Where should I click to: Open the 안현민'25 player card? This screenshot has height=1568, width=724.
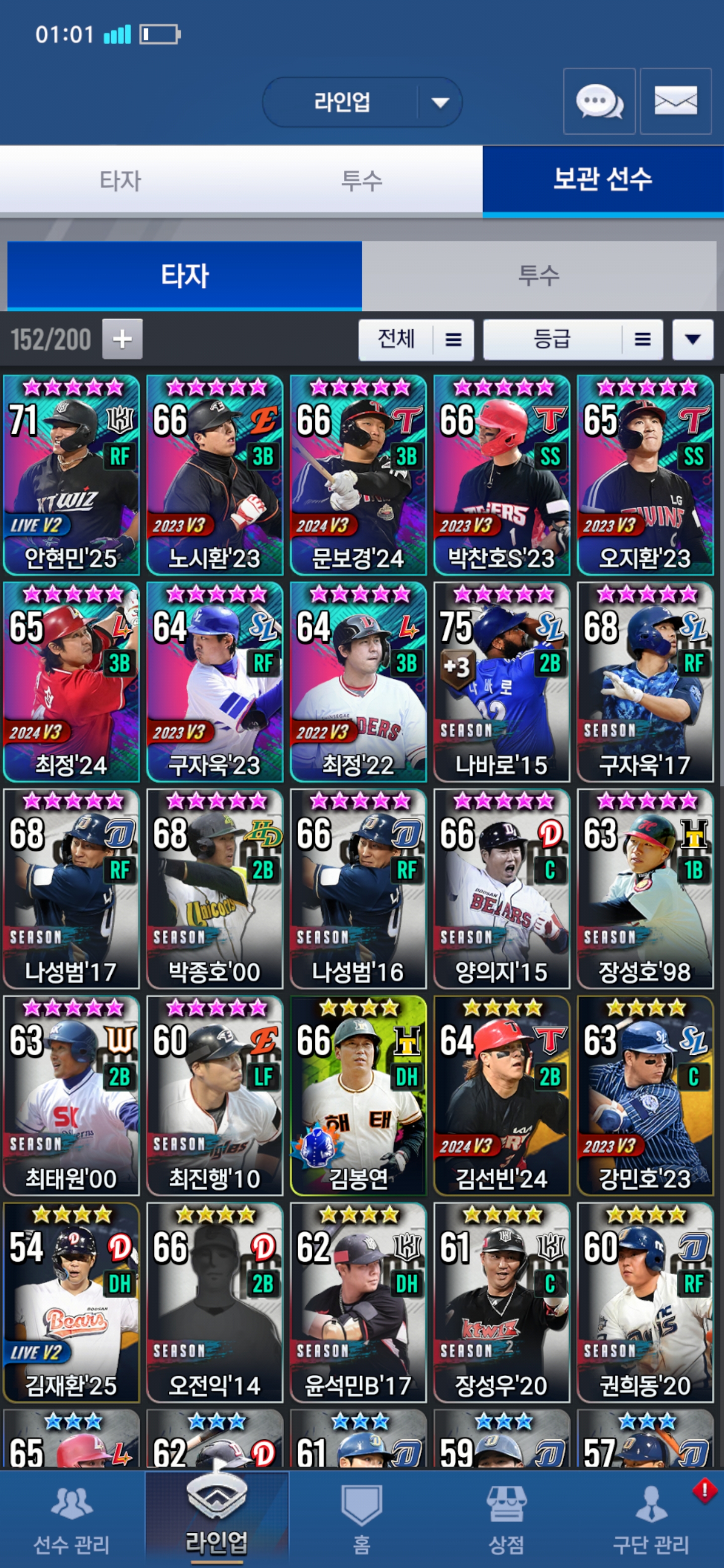71,475
